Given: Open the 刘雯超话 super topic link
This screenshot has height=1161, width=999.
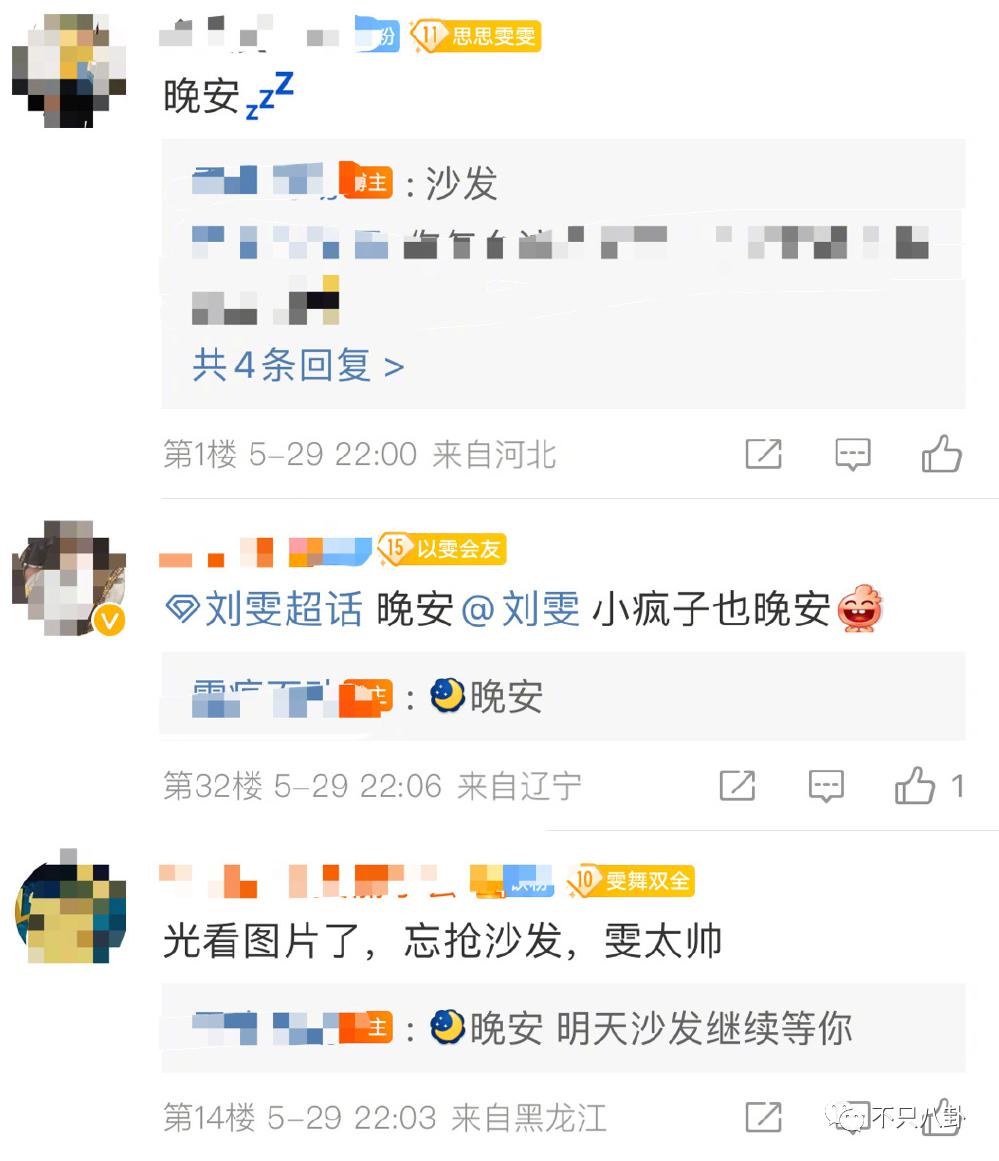Looking at the screenshot, I should coord(265,609).
